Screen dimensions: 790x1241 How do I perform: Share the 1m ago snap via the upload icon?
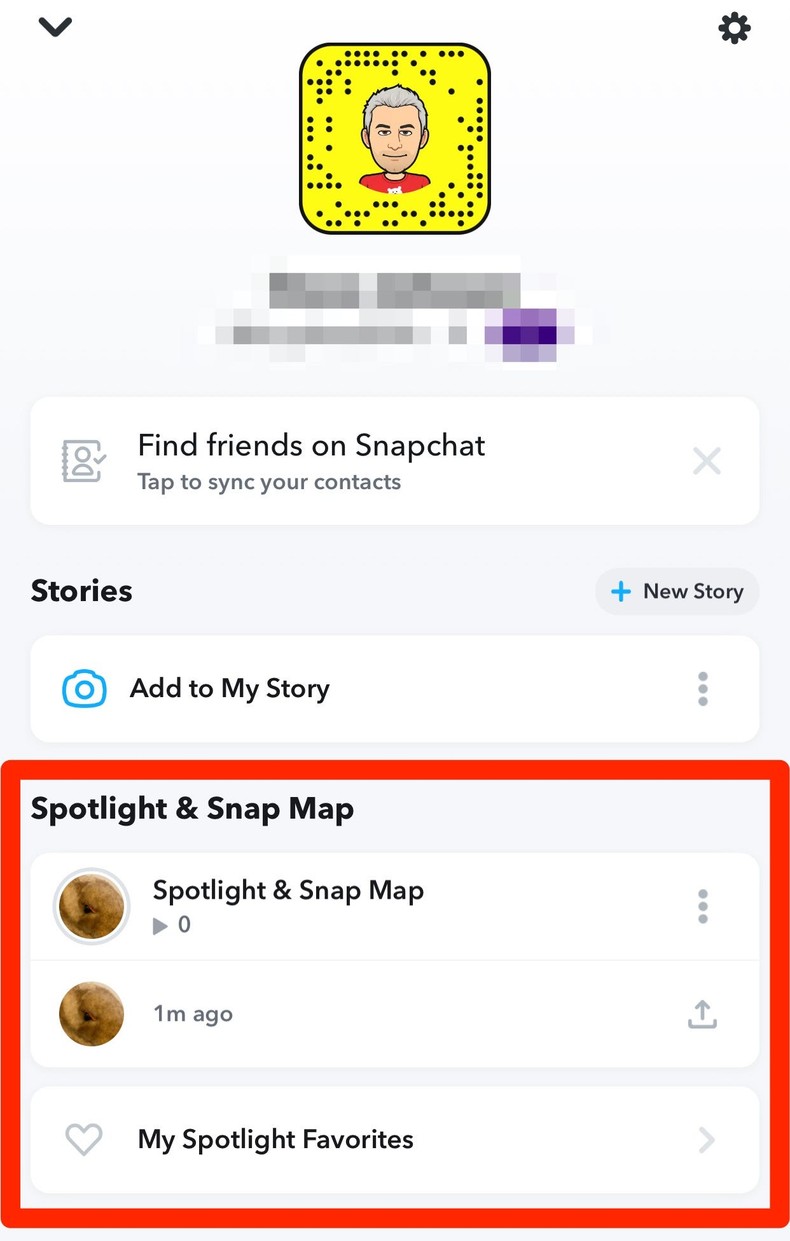702,1013
